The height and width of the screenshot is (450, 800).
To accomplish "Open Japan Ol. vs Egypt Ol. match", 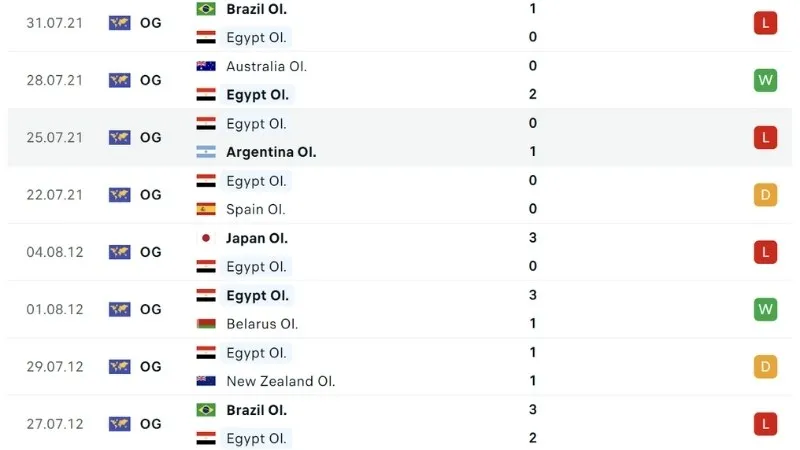I will click(400, 252).
